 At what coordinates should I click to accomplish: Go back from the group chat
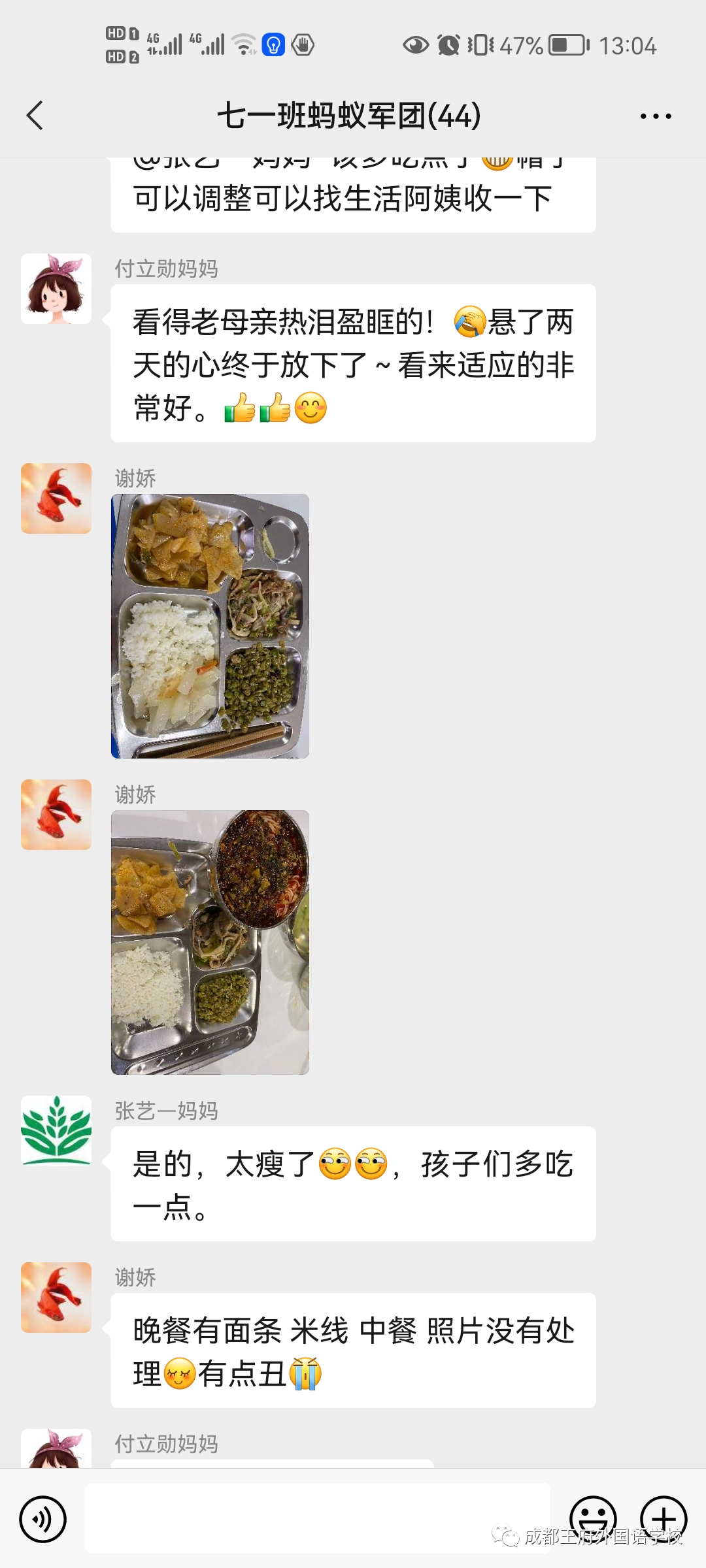[35, 116]
